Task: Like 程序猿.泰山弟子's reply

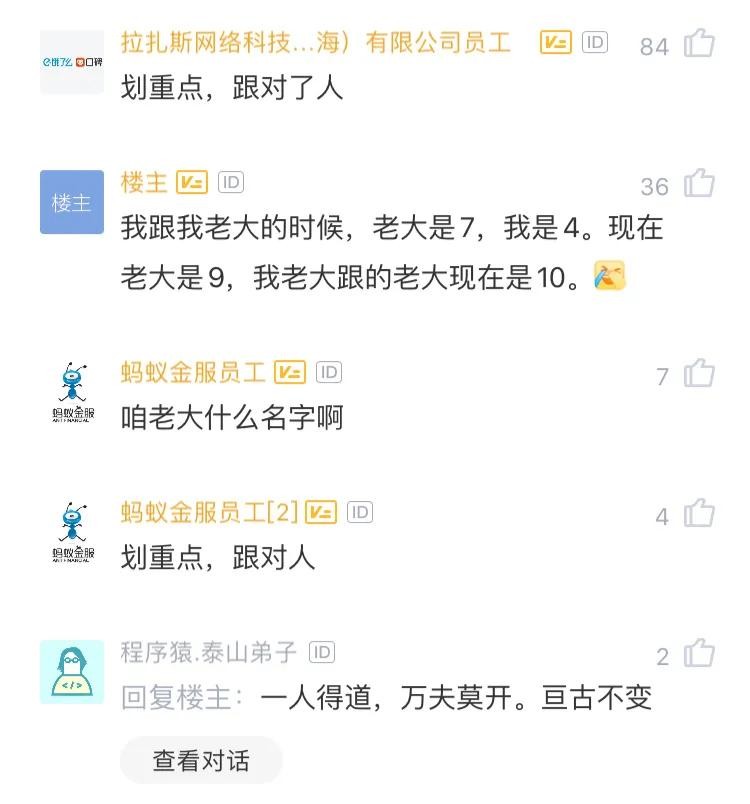Action: tap(699, 654)
